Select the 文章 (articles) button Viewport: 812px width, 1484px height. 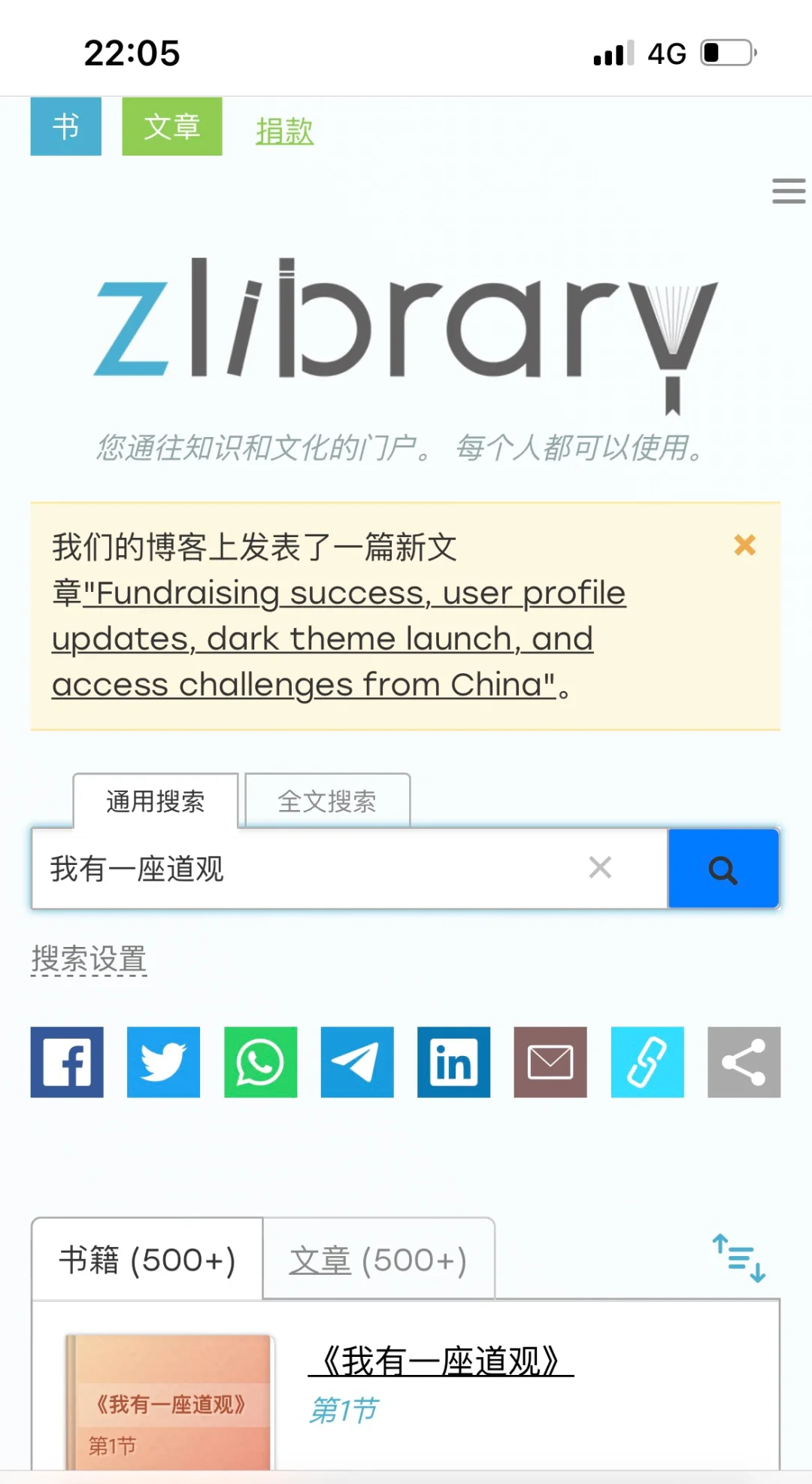pyautogui.click(x=172, y=126)
